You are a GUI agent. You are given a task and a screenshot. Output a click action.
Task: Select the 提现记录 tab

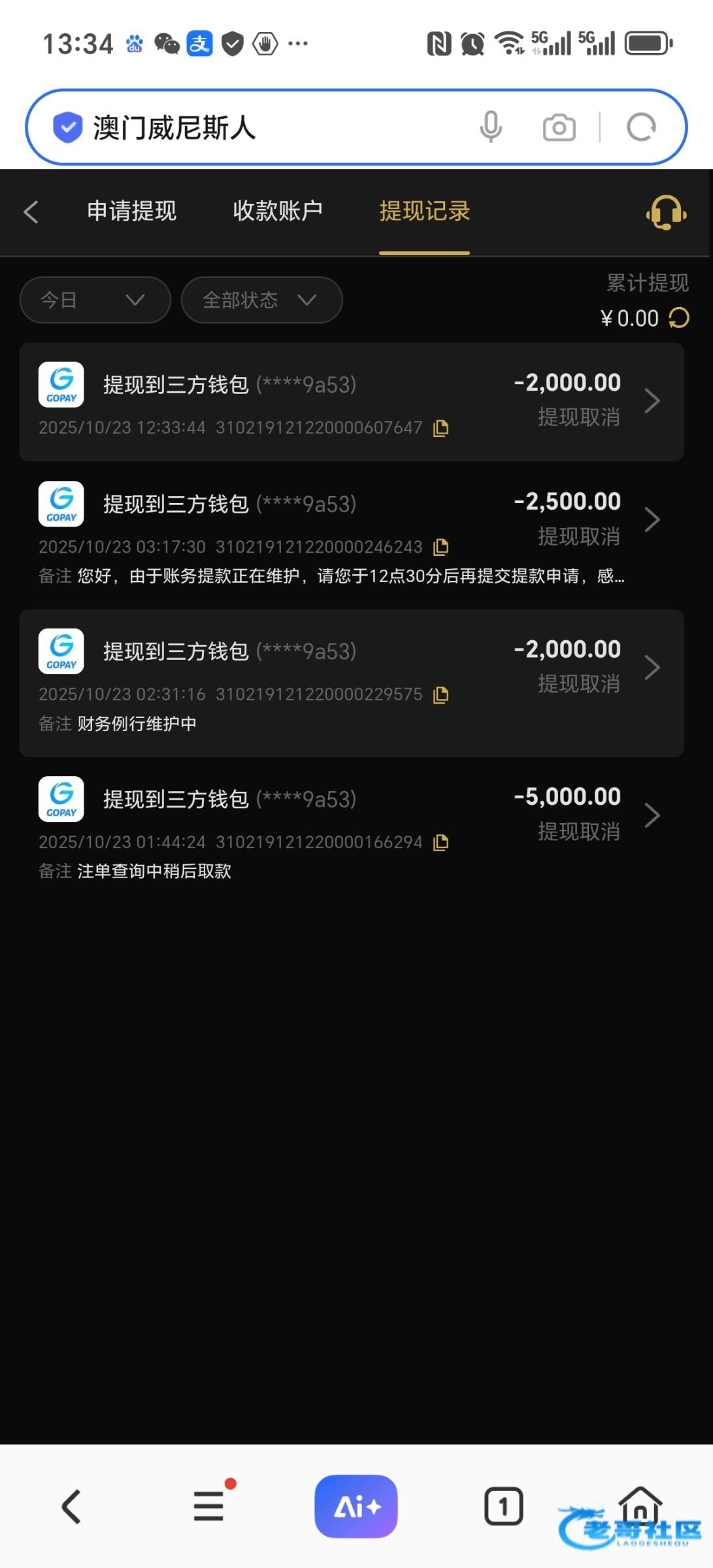click(425, 211)
